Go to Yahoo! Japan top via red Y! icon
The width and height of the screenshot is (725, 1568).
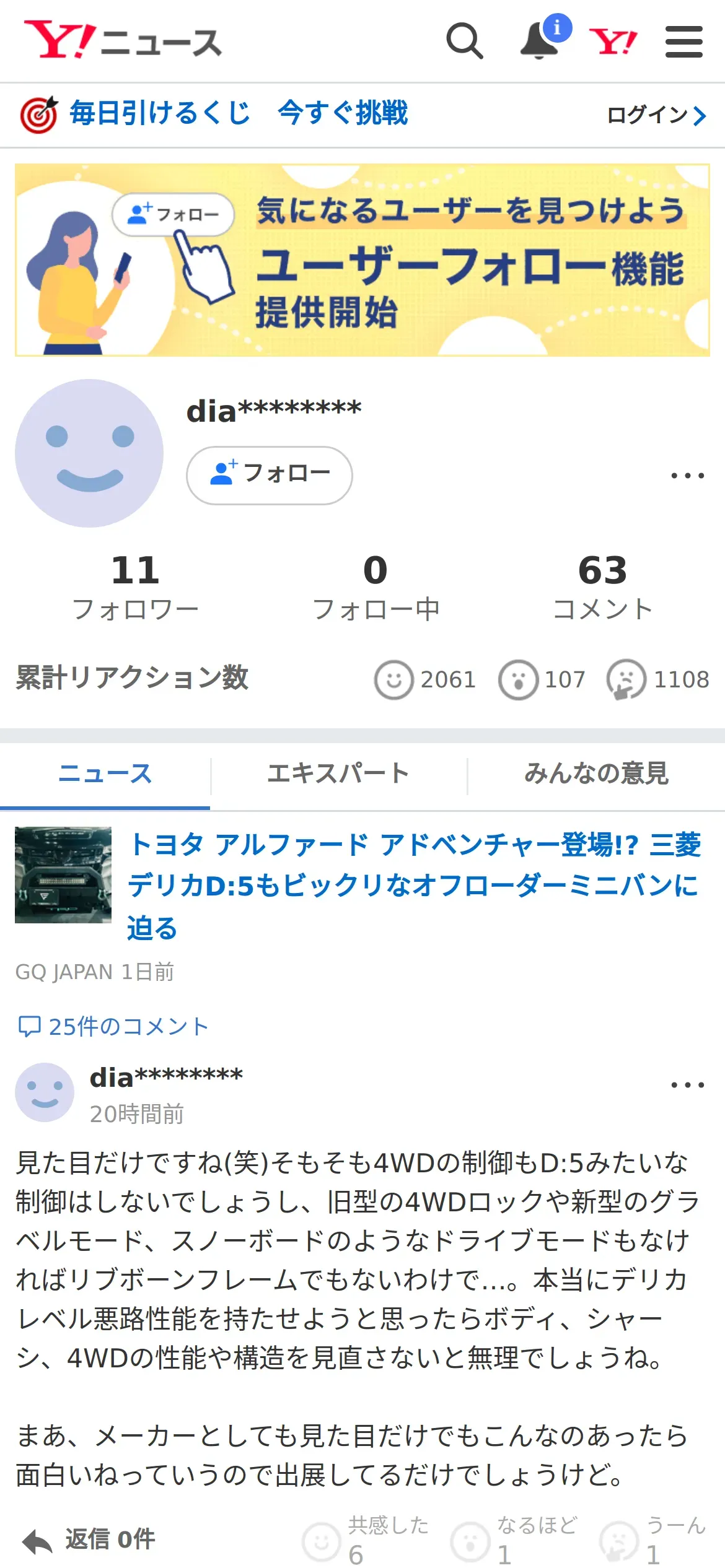click(612, 41)
